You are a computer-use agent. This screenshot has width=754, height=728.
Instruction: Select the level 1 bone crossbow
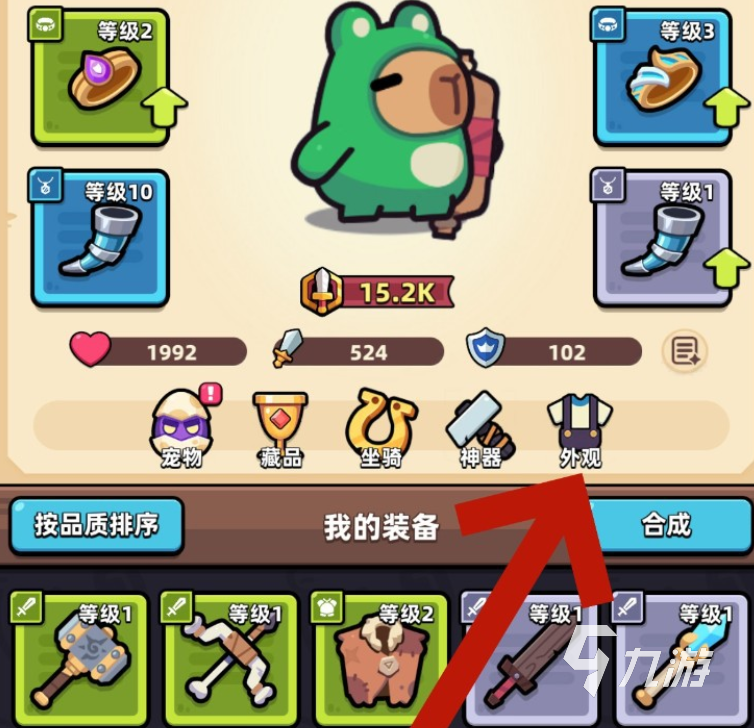[229, 661]
